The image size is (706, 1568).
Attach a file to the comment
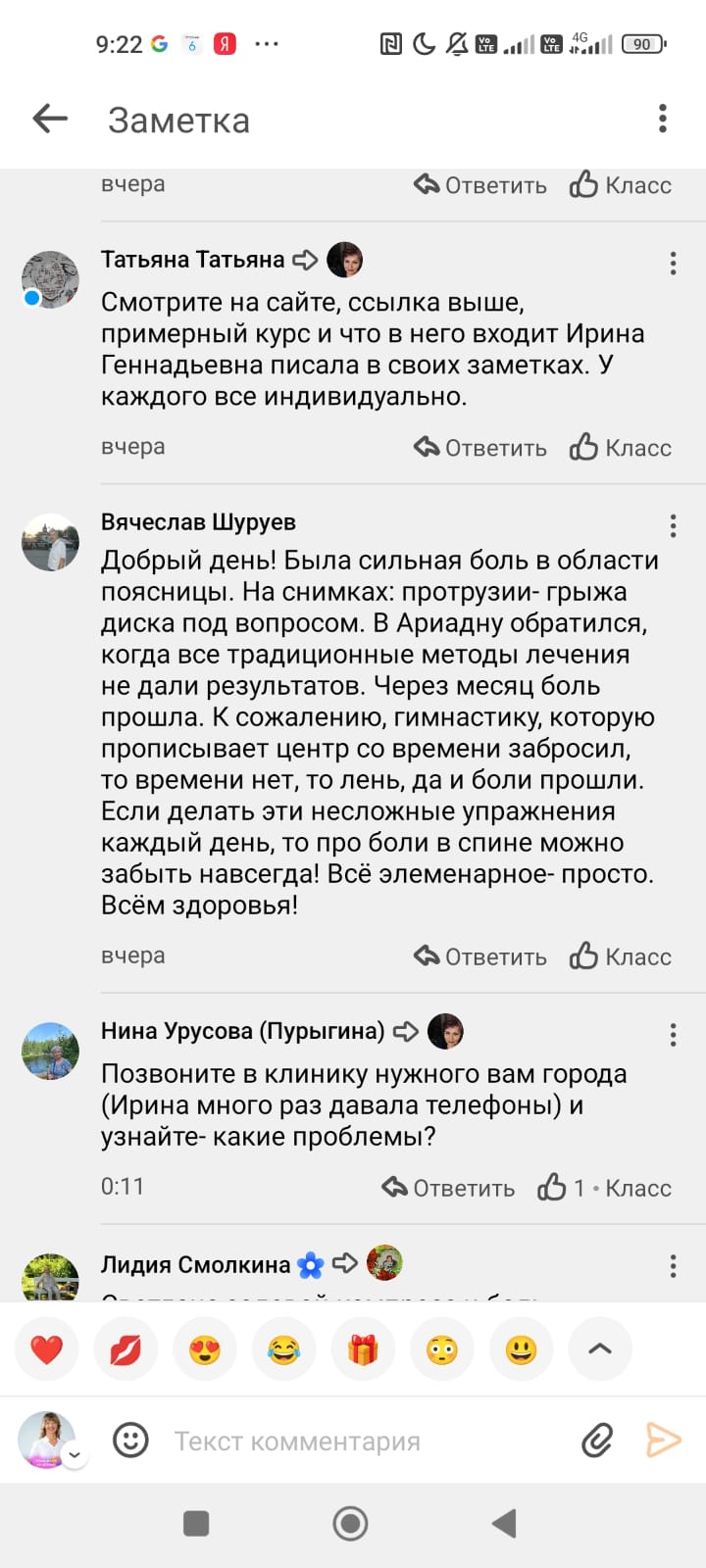click(597, 1441)
